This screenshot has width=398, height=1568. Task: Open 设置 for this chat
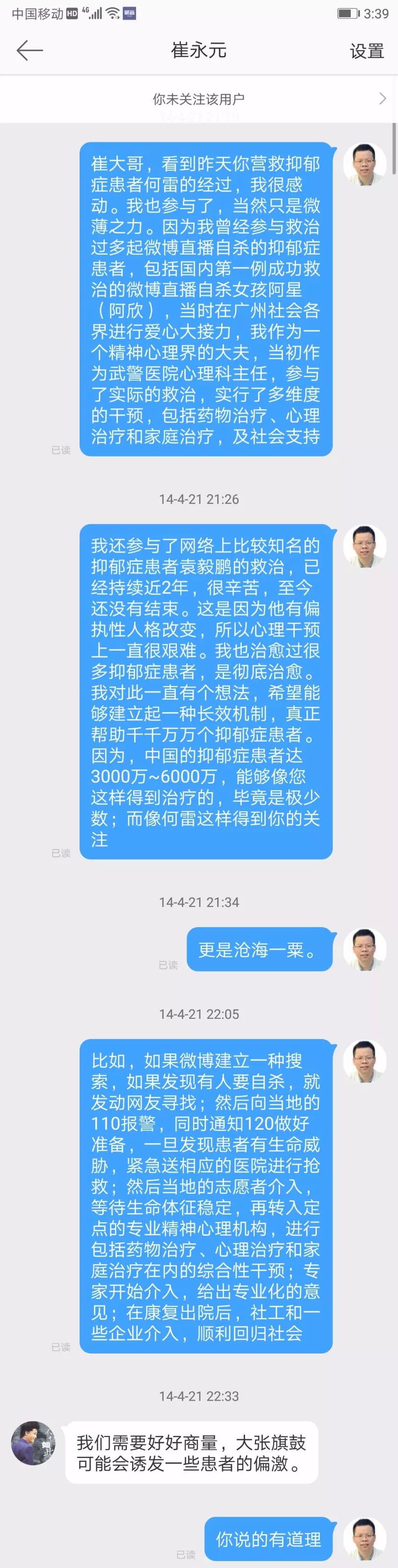pyautogui.click(x=366, y=51)
